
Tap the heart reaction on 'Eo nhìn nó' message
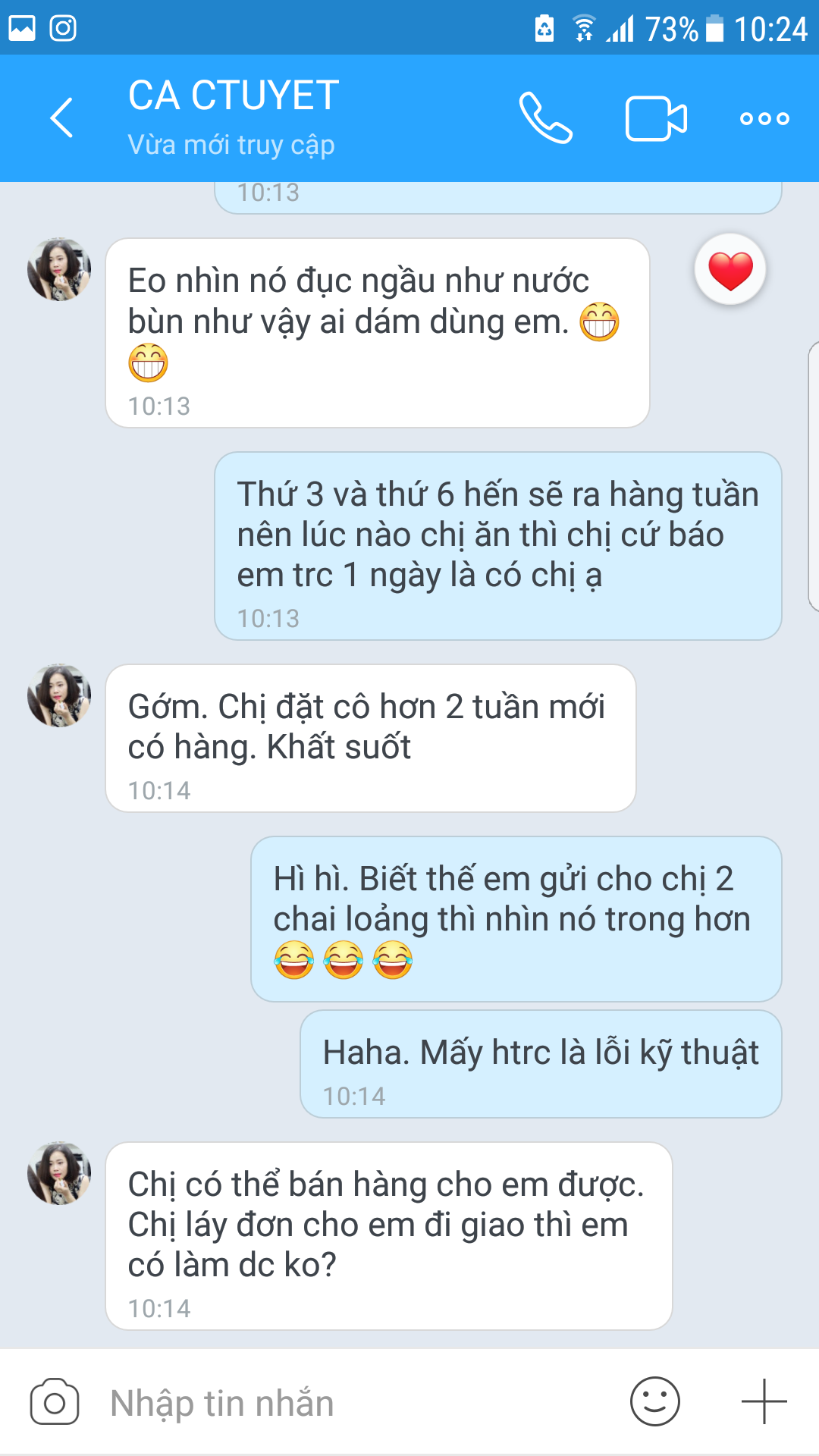[x=730, y=270]
